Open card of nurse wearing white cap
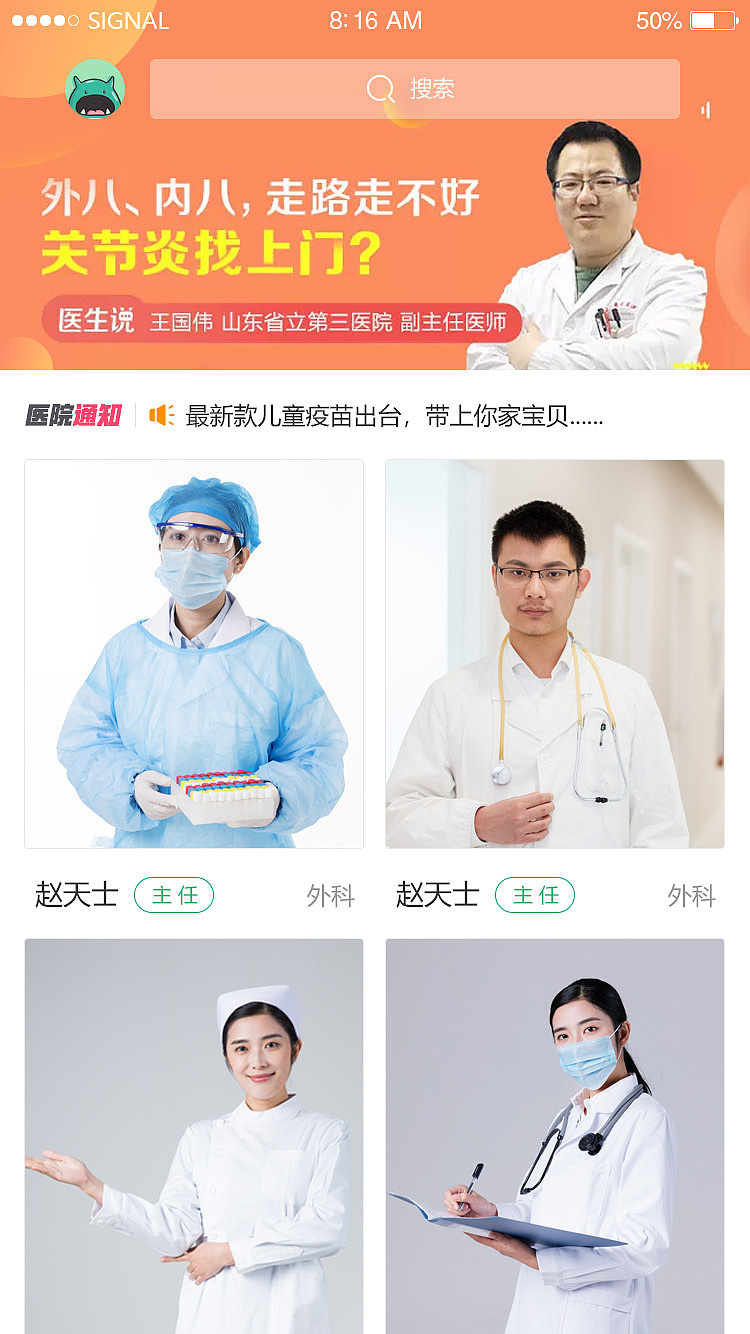The width and height of the screenshot is (750, 1334). point(194,1135)
